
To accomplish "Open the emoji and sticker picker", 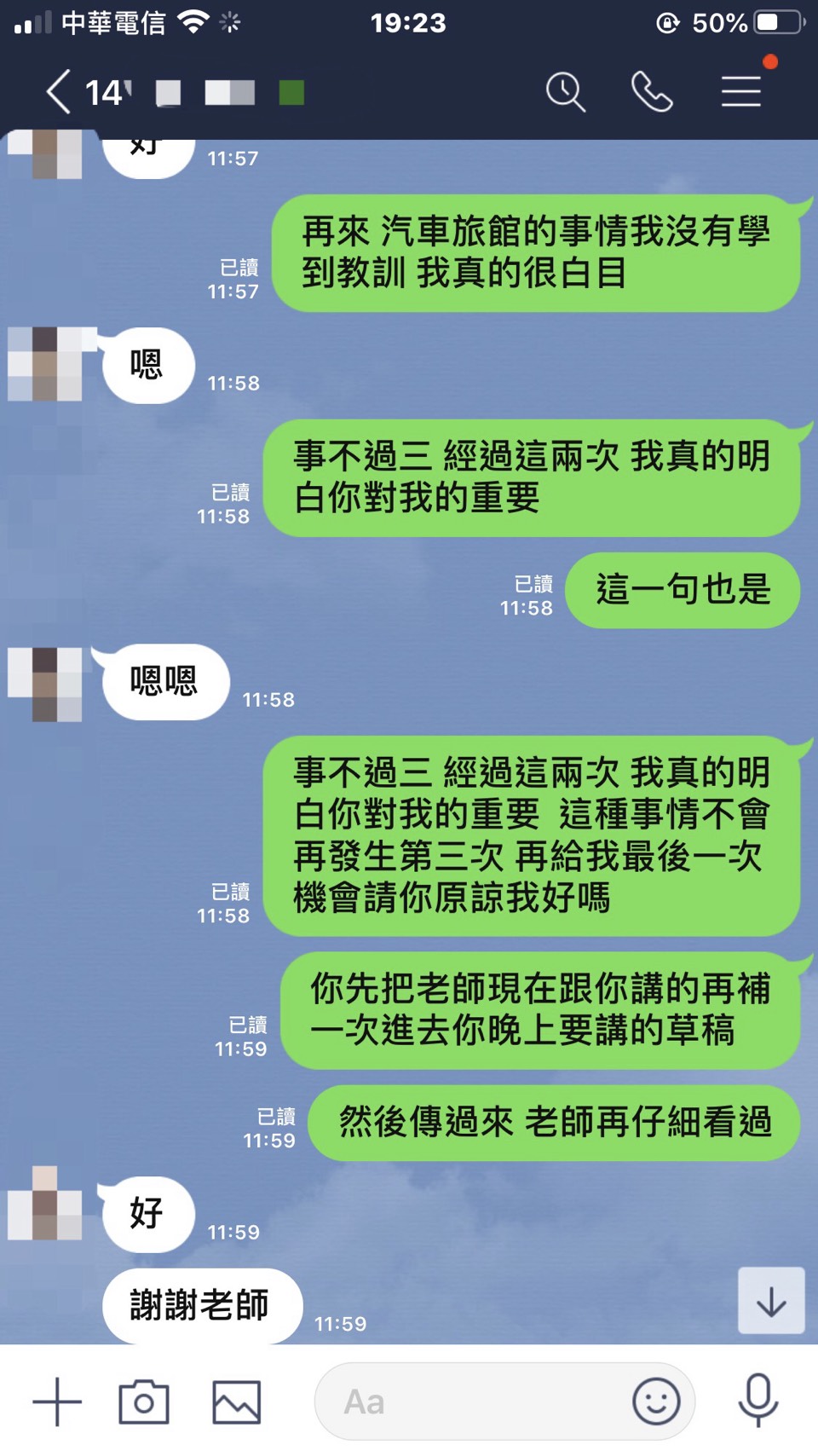I will pyautogui.click(x=656, y=1401).
